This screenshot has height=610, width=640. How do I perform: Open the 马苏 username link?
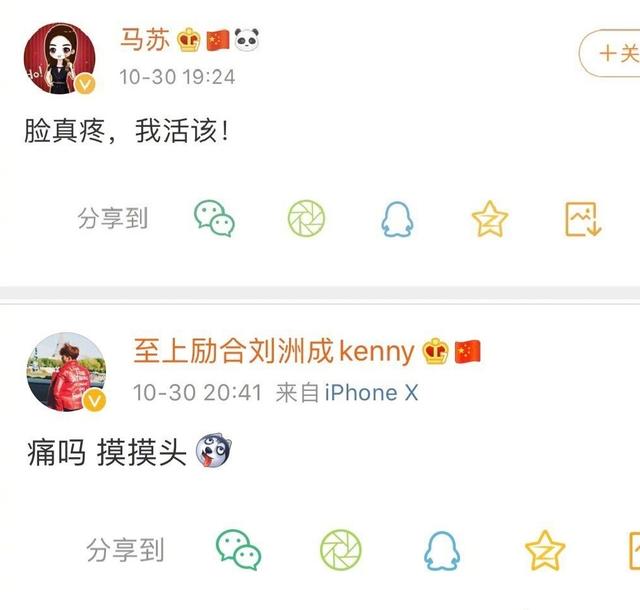[x=143, y=40]
